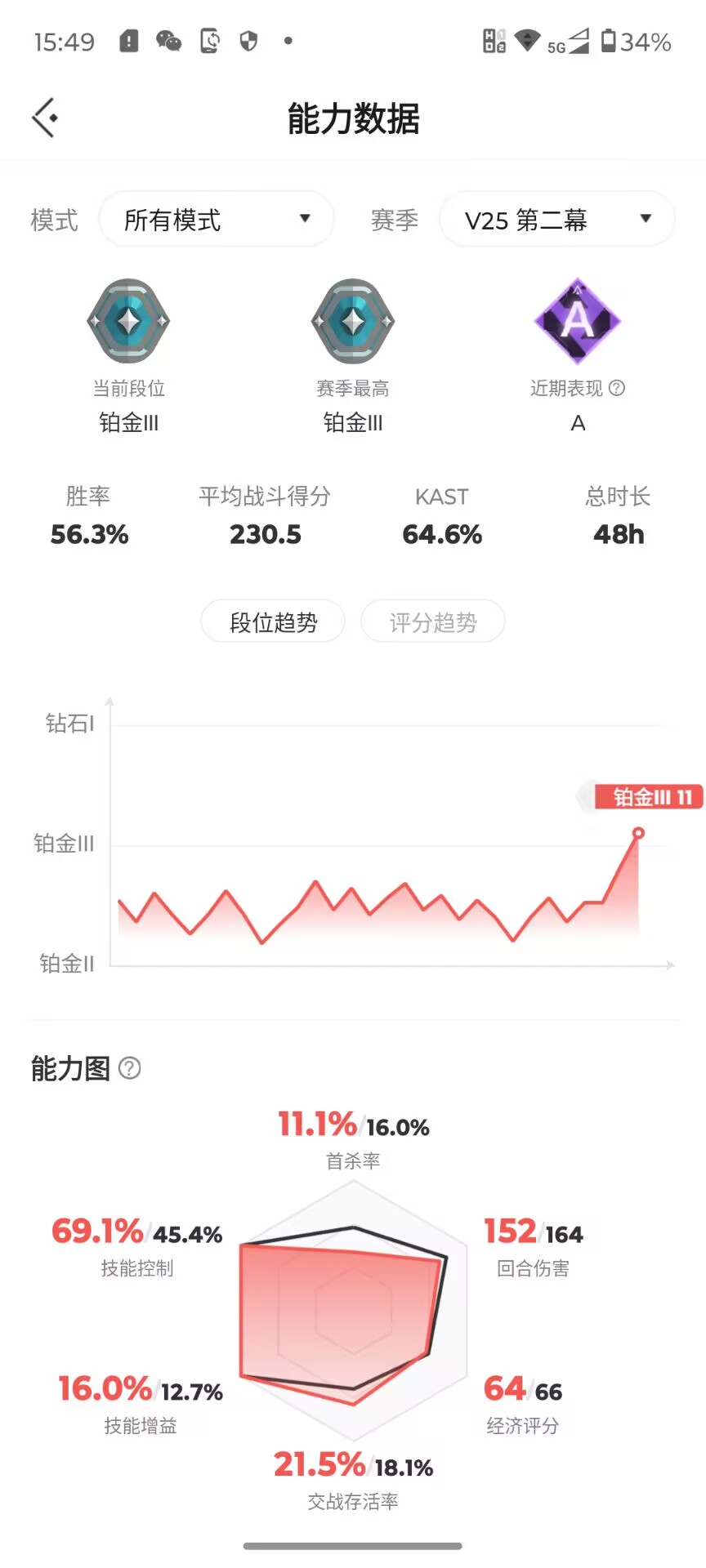Switch to the 评分趋势 tab
706x1568 pixels.
point(433,622)
